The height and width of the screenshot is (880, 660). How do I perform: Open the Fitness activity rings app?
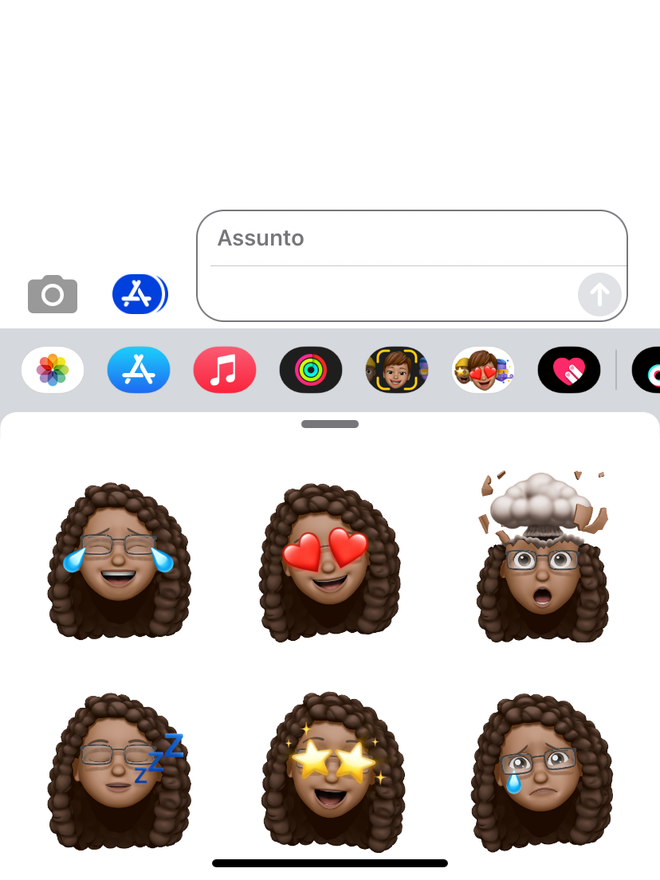(x=311, y=371)
